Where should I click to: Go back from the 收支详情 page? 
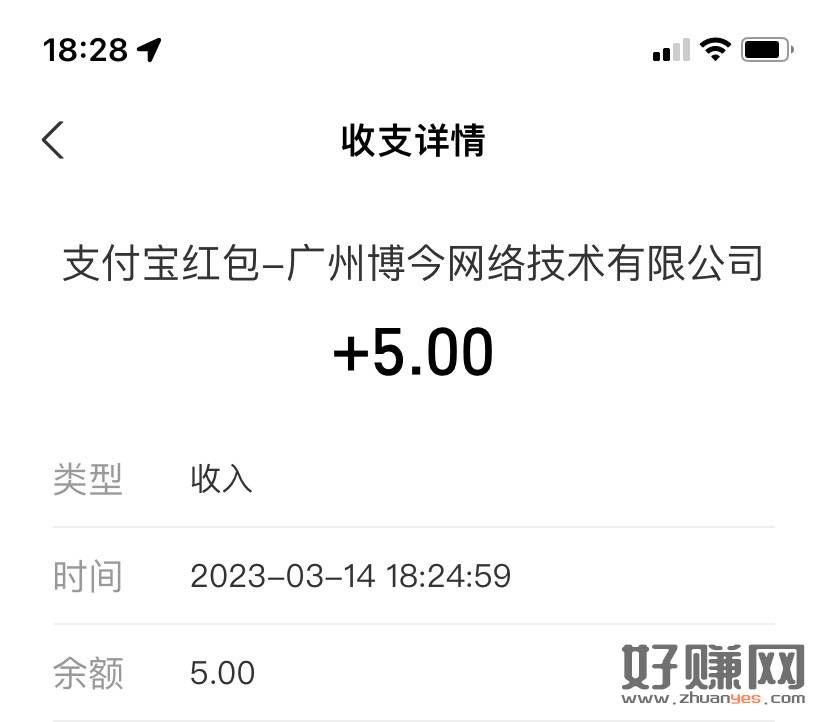tap(53, 140)
